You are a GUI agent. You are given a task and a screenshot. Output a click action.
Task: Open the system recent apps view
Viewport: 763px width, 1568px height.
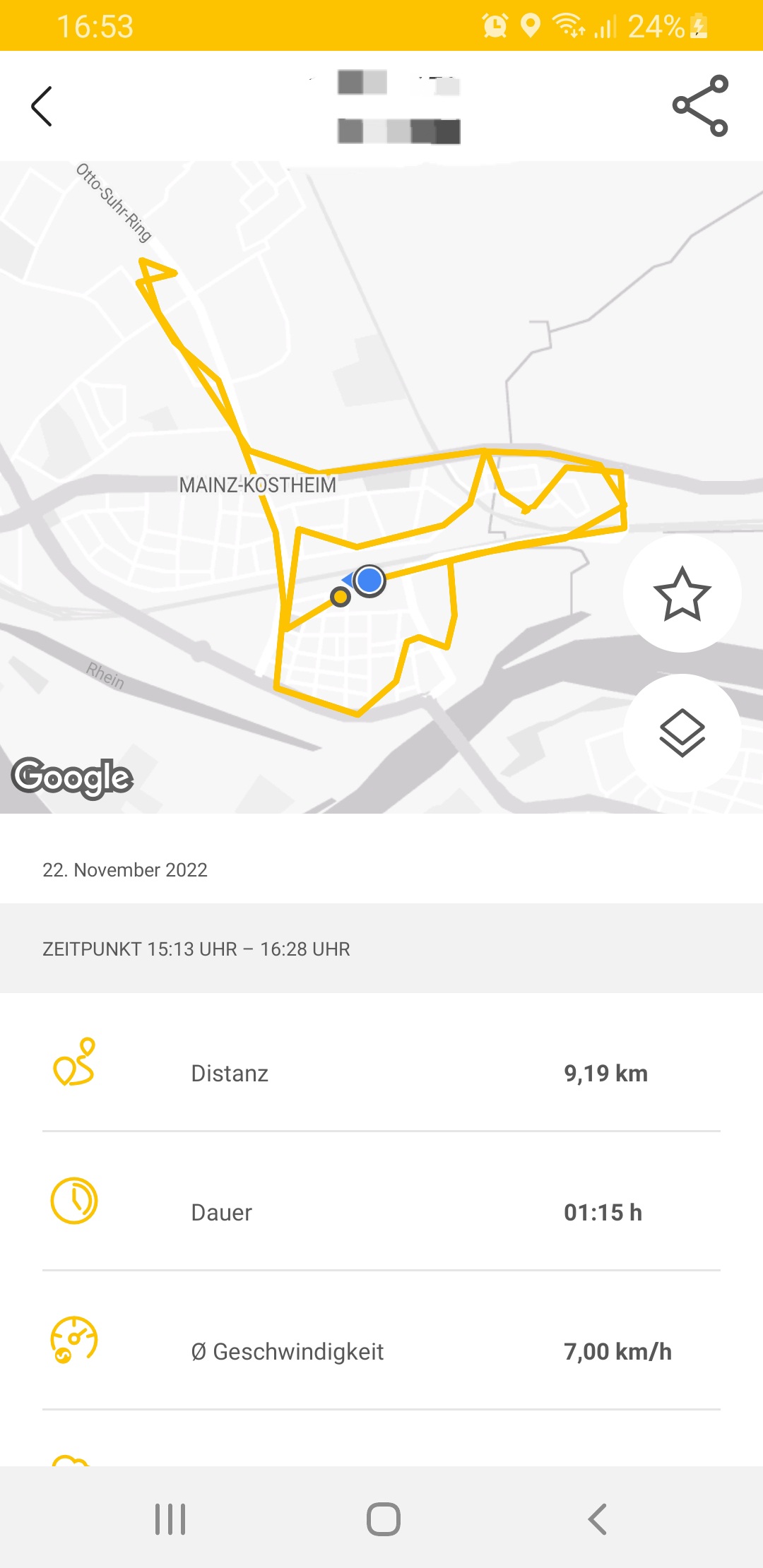coord(170,1519)
